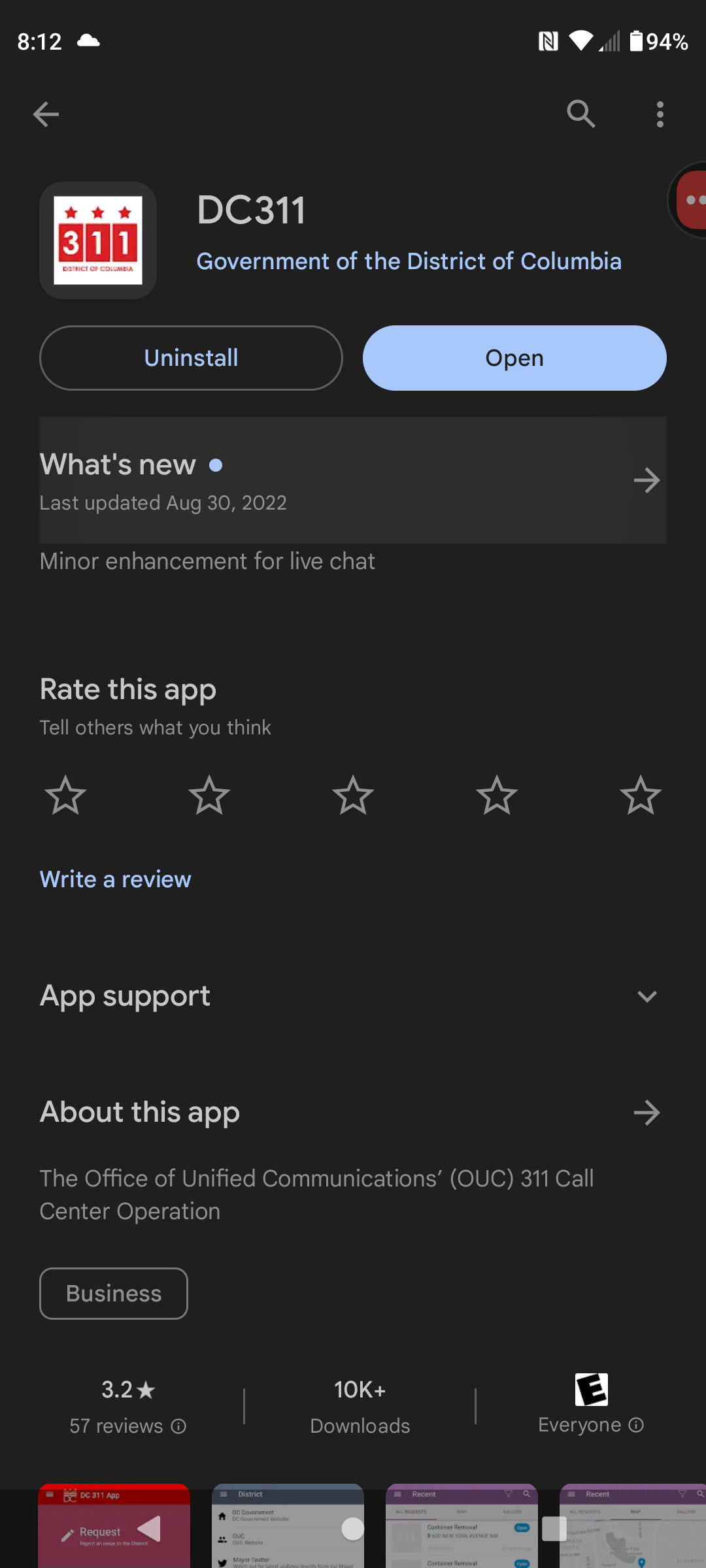Open the DC311 app
706x1568 pixels.
514,358
